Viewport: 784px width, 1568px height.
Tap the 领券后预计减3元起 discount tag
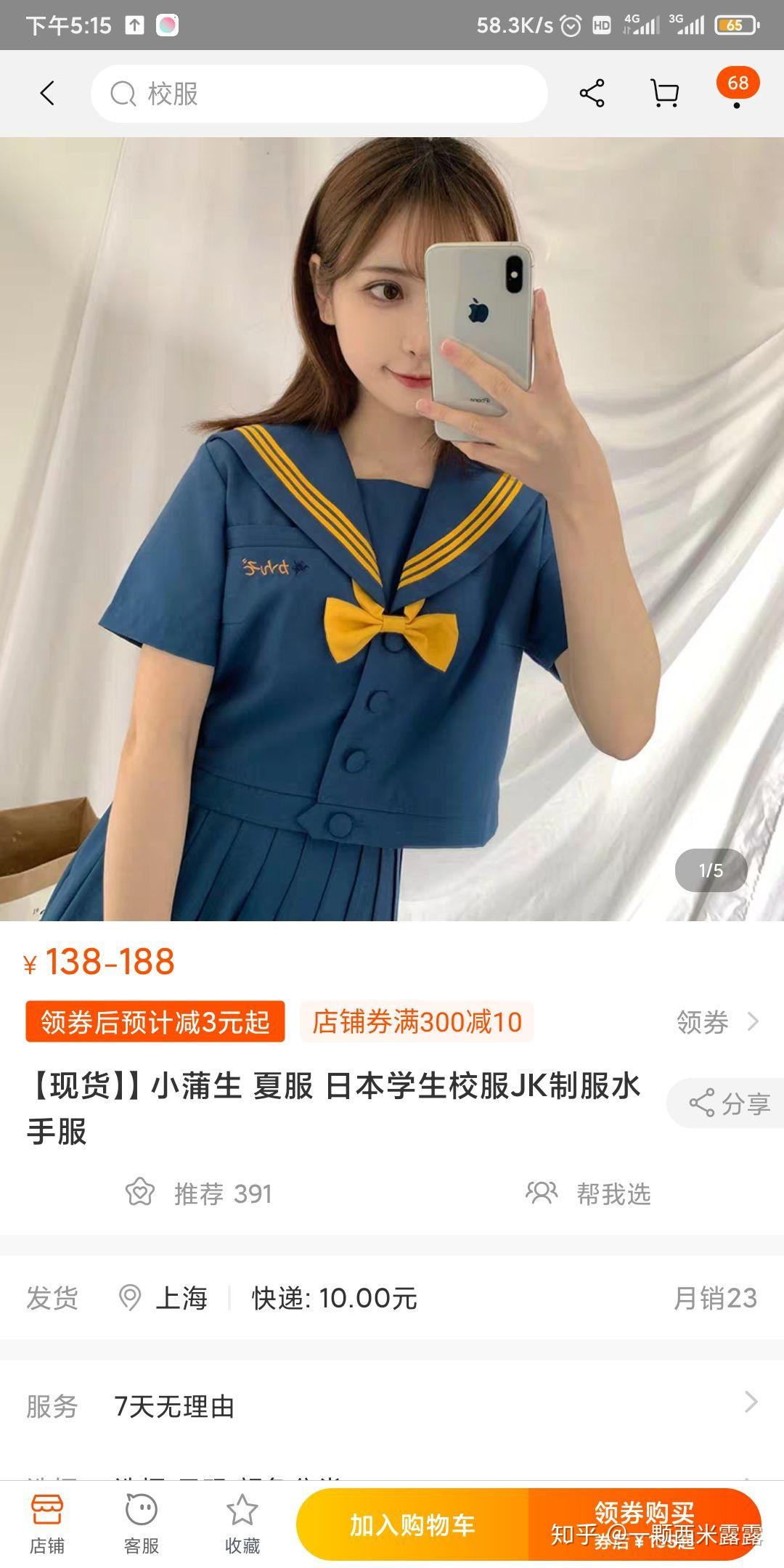pos(155,1021)
